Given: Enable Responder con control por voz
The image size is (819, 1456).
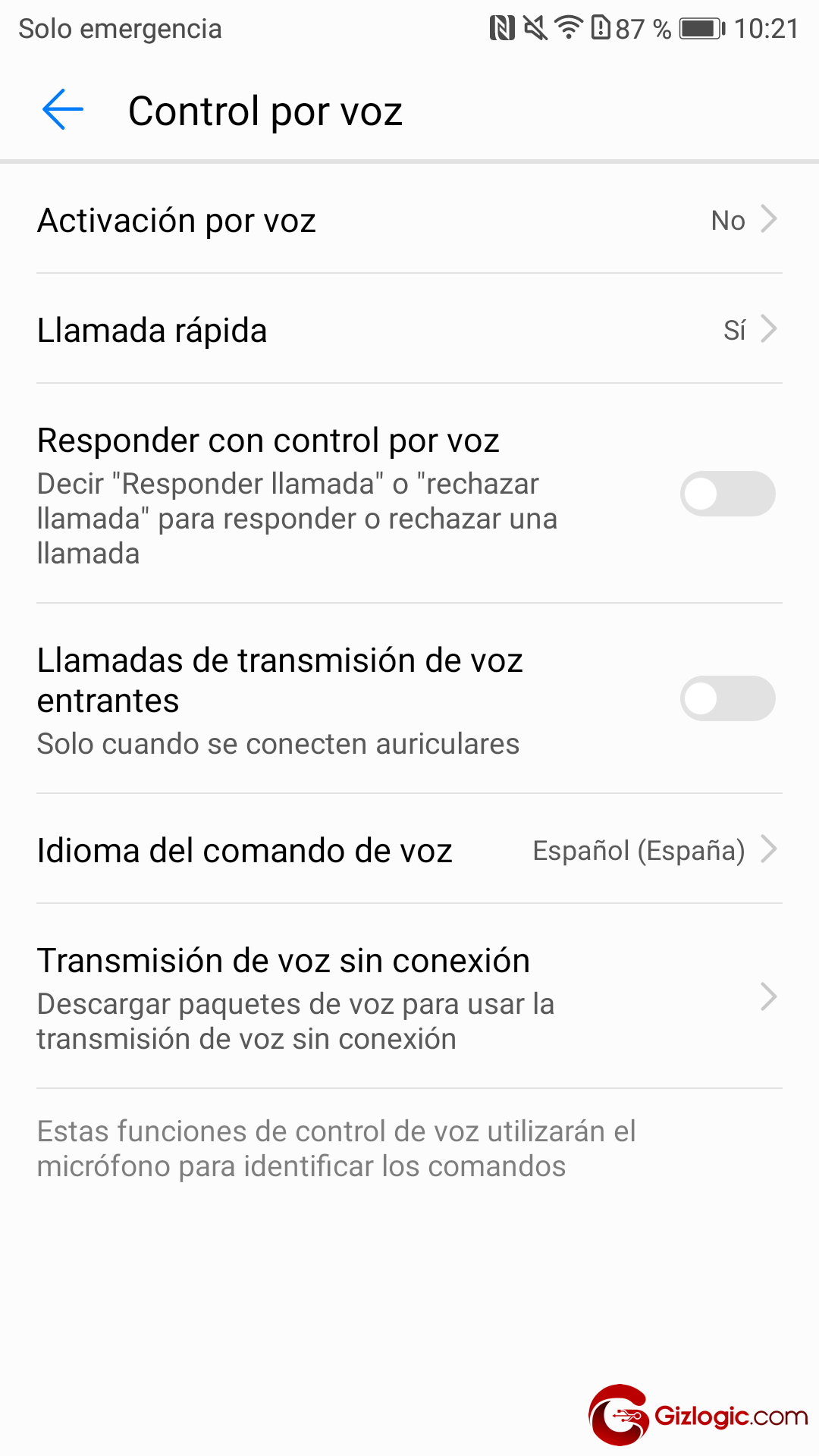Looking at the screenshot, I should pos(727,494).
